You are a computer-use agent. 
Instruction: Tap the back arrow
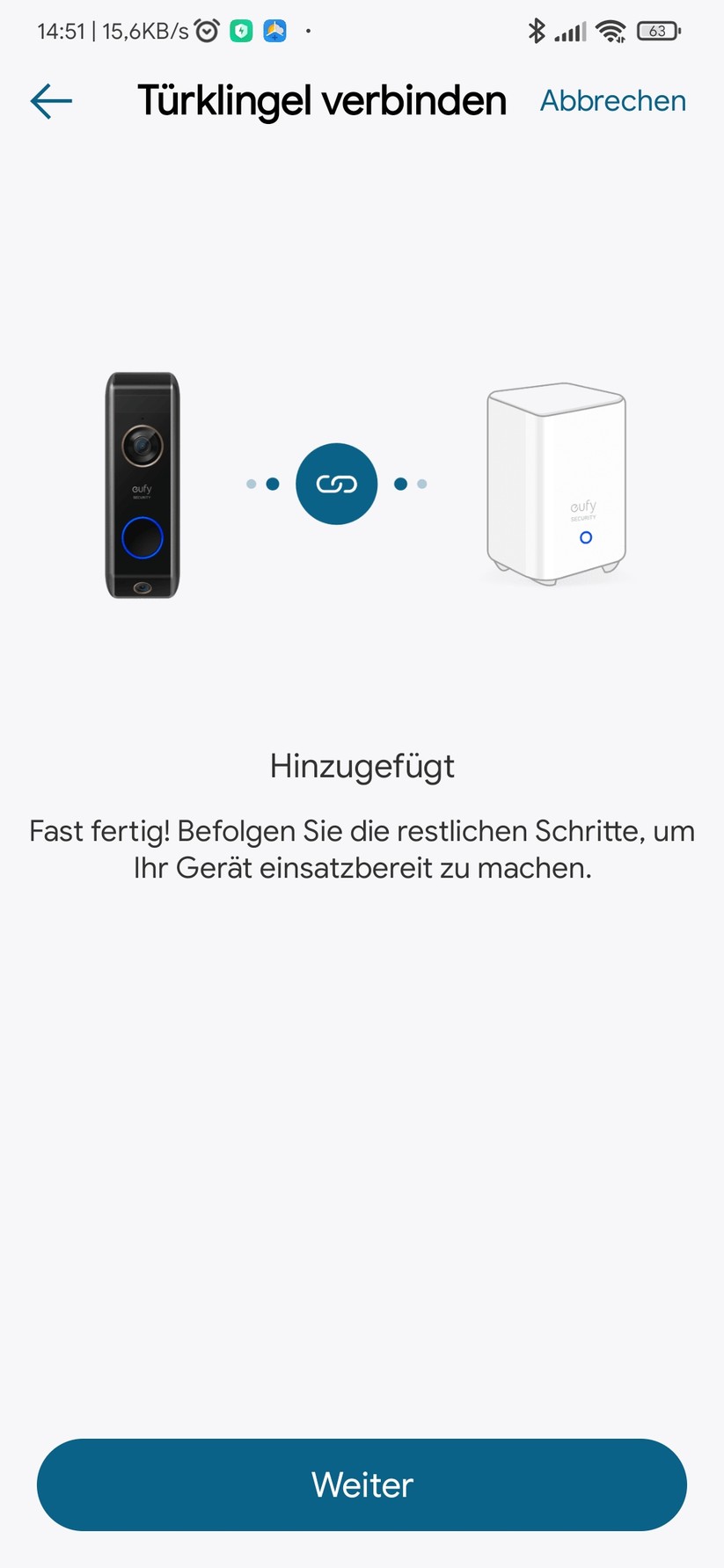[x=50, y=100]
